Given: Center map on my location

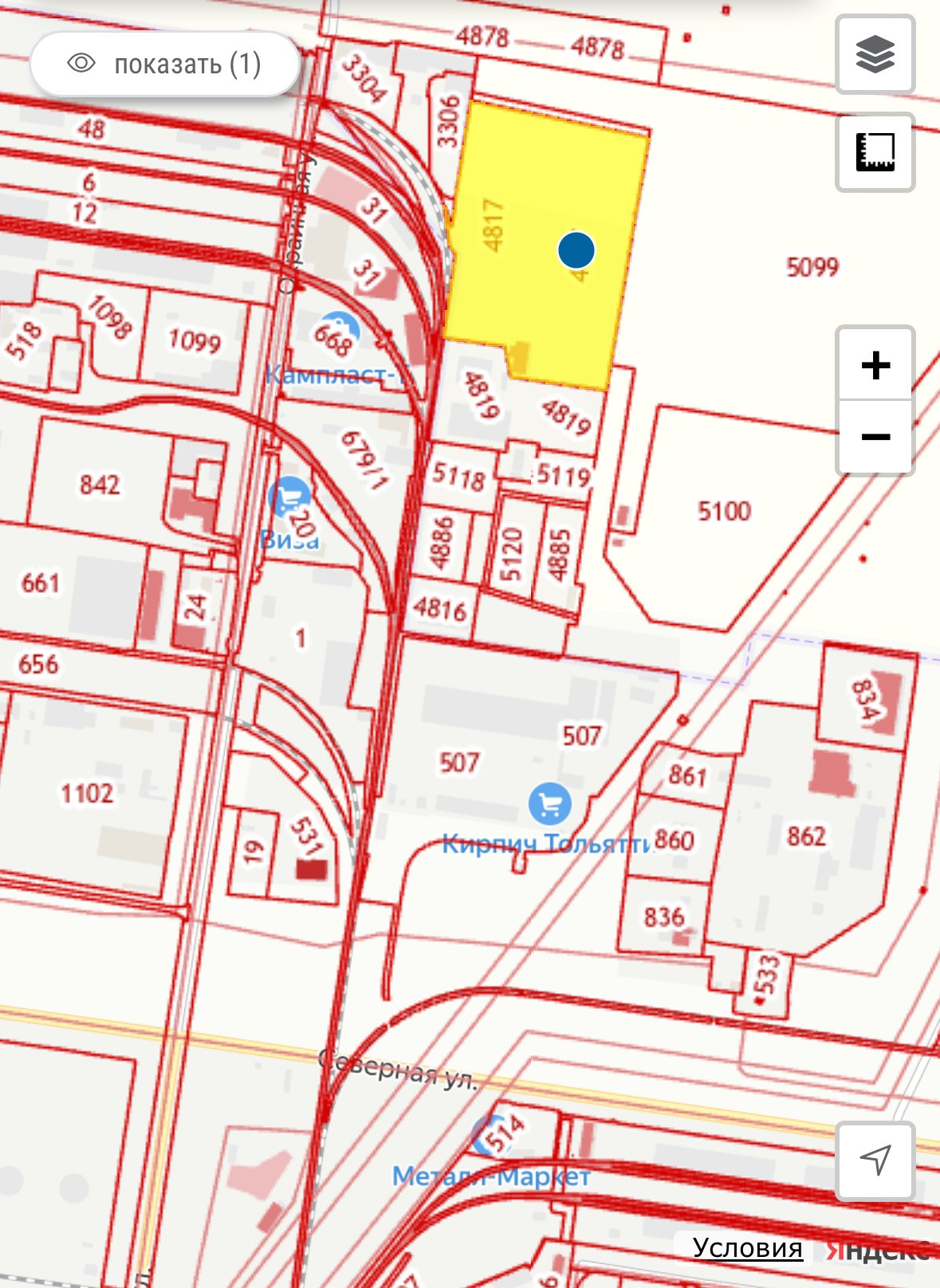Looking at the screenshot, I should [875, 1160].
